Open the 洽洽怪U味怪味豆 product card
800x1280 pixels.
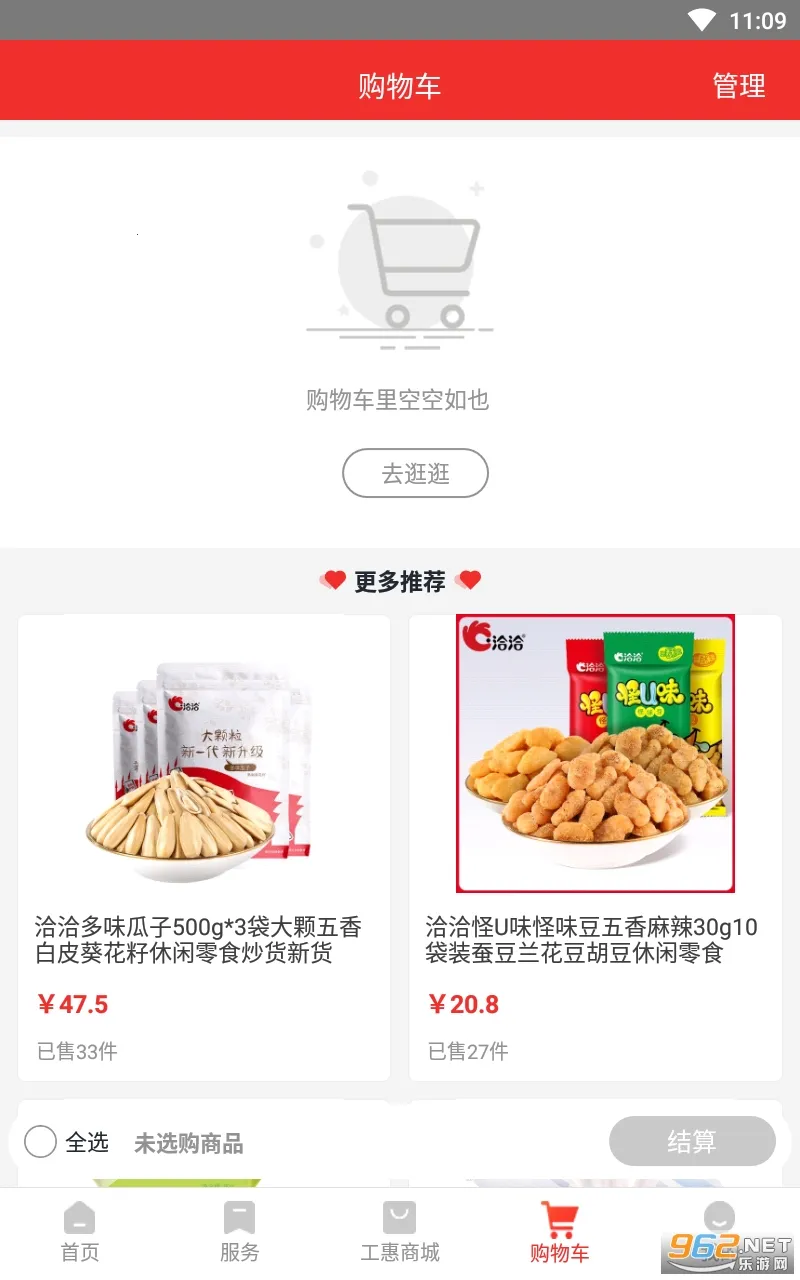pyautogui.click(x=595, y=847)
